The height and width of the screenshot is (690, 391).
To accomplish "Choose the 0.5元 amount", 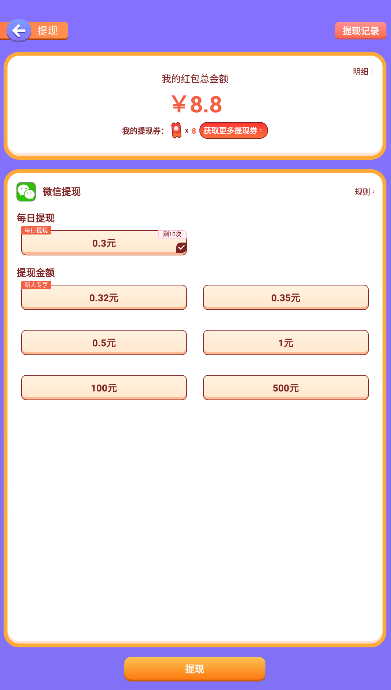I will coord(104,342).
